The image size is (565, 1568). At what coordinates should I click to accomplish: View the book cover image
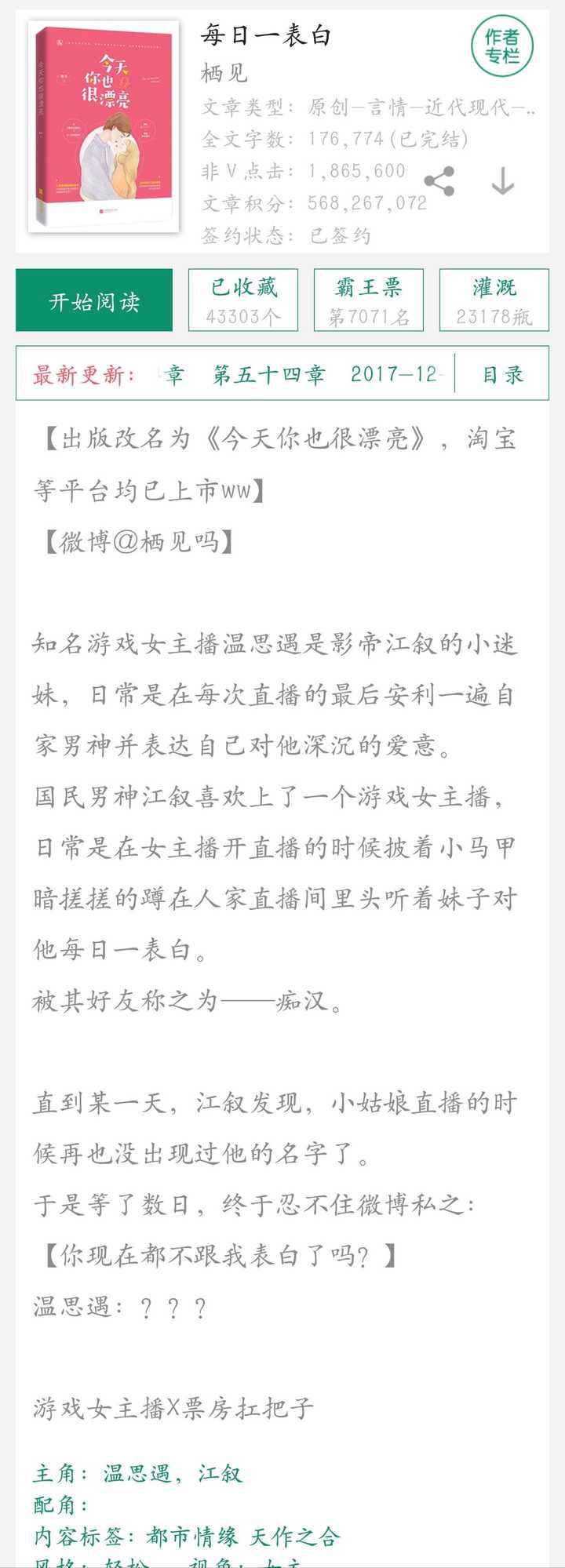(x=104, y=126)
